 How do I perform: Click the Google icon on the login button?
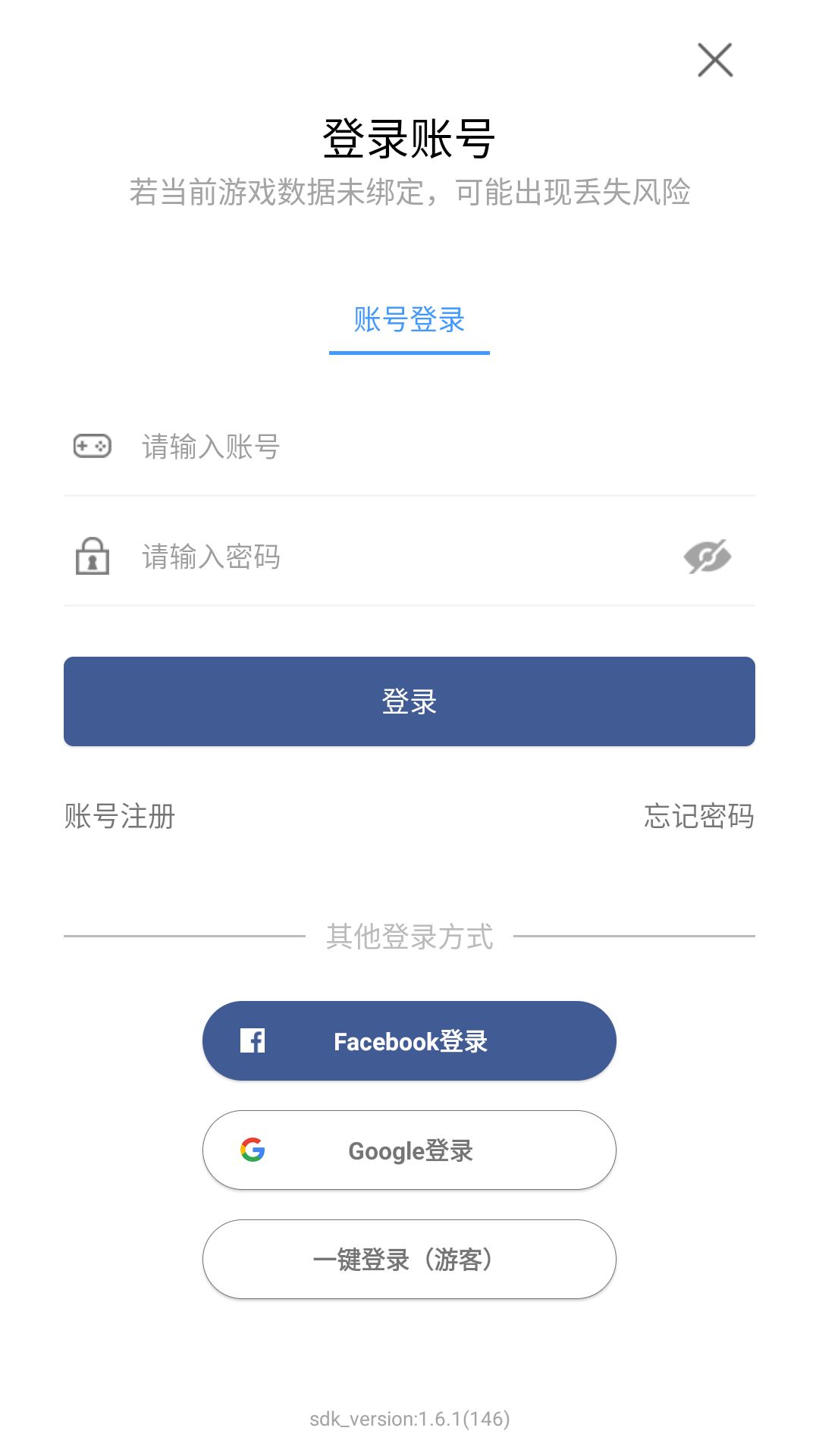click(x=253, y=1150)
